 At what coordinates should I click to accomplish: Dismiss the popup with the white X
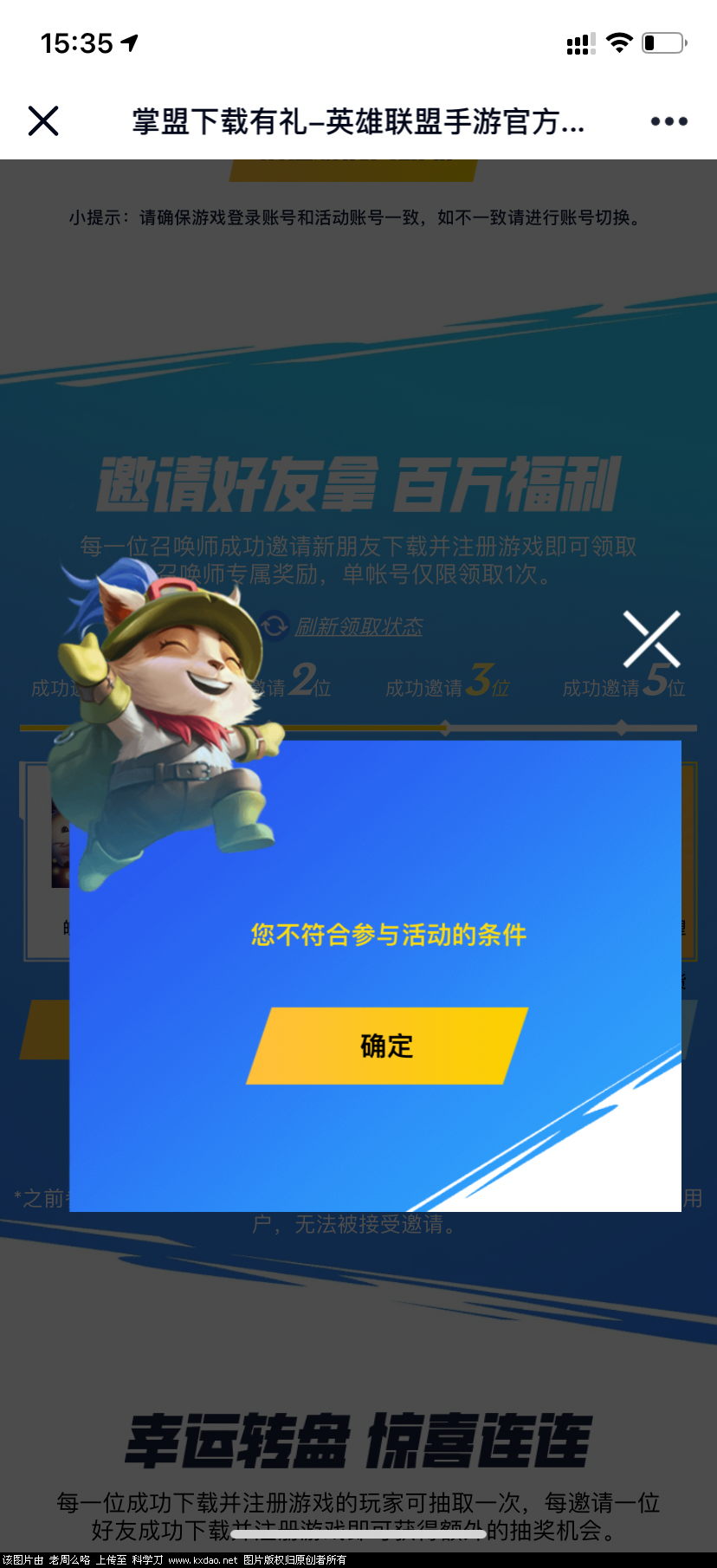651,639
